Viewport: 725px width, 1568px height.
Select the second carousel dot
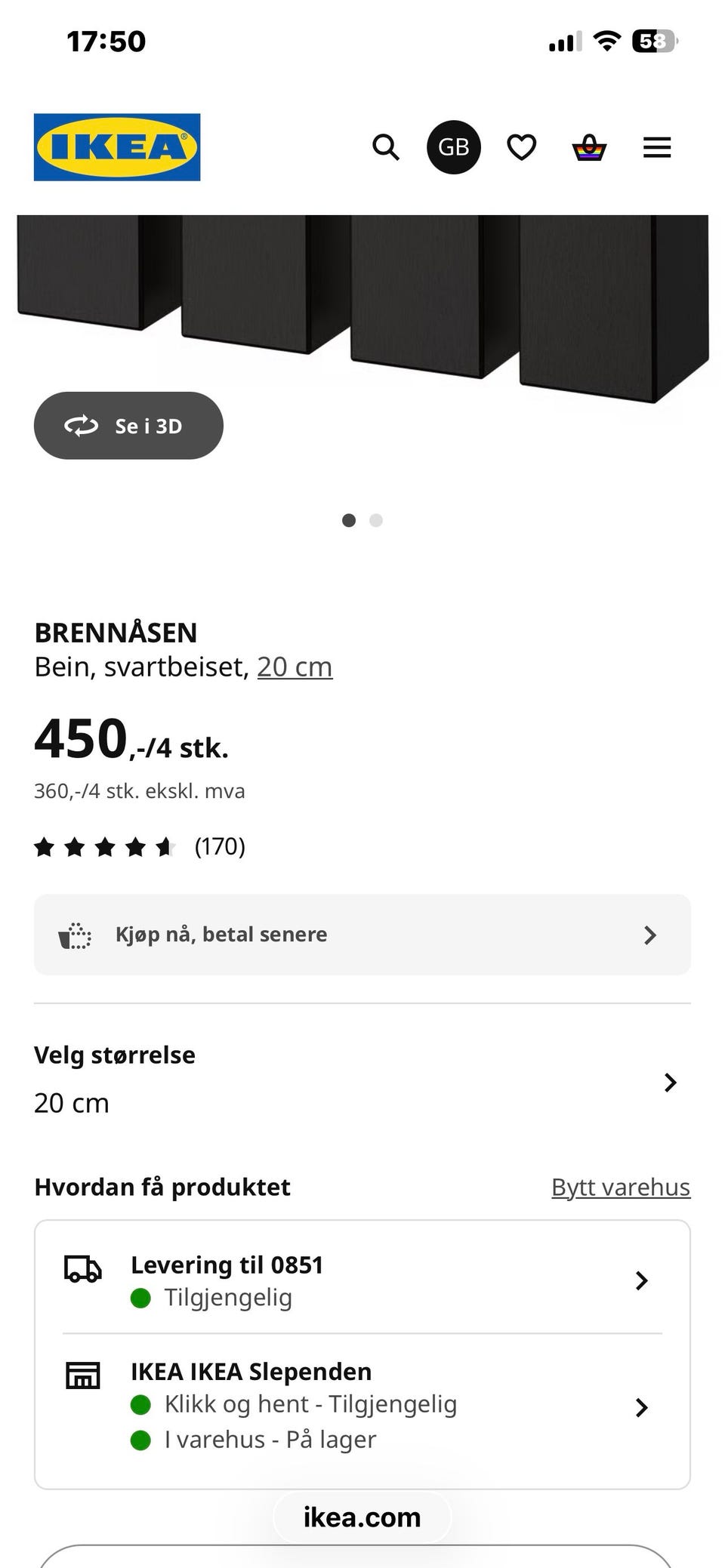click(x=376, y=520)
